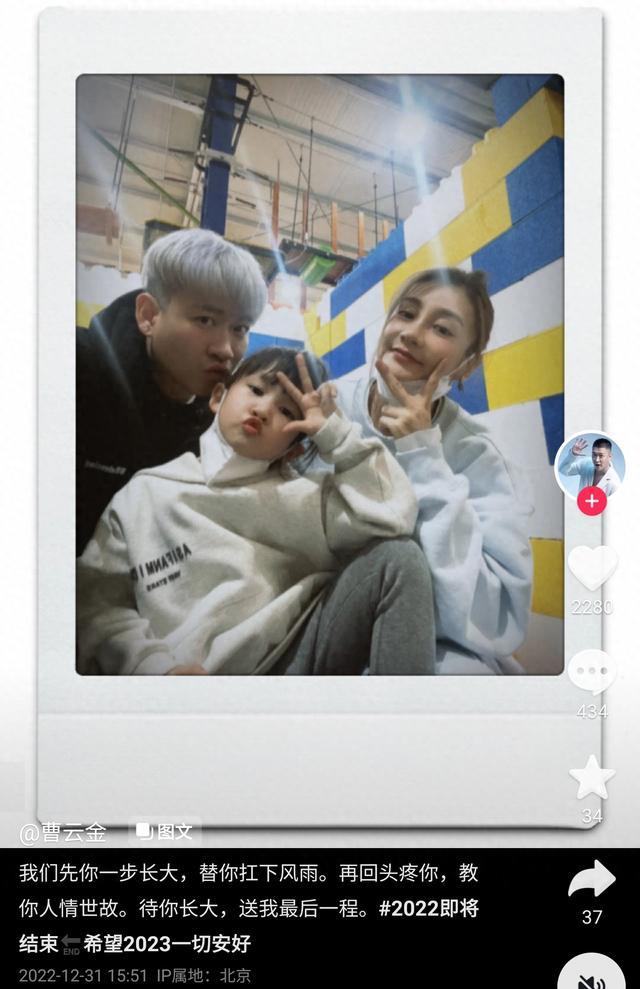Image resolution: width=640 pixels, height=989 pixels.
Task: Open the comments with 434 replies
Action: 592,672
